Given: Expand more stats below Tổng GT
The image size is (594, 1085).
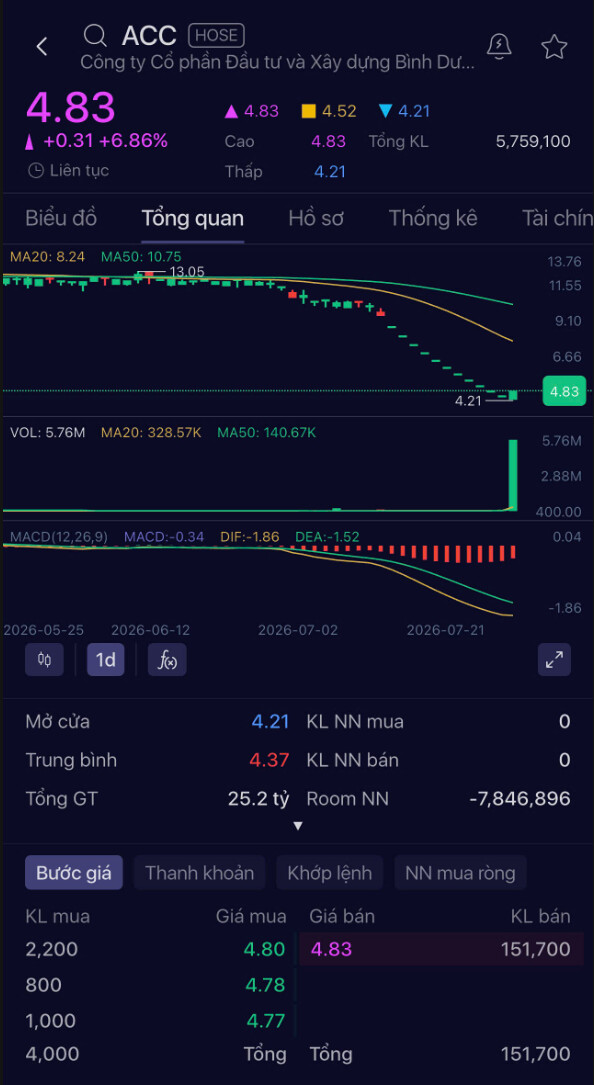Looking at the screenshot, I should (x=298, y=826).
